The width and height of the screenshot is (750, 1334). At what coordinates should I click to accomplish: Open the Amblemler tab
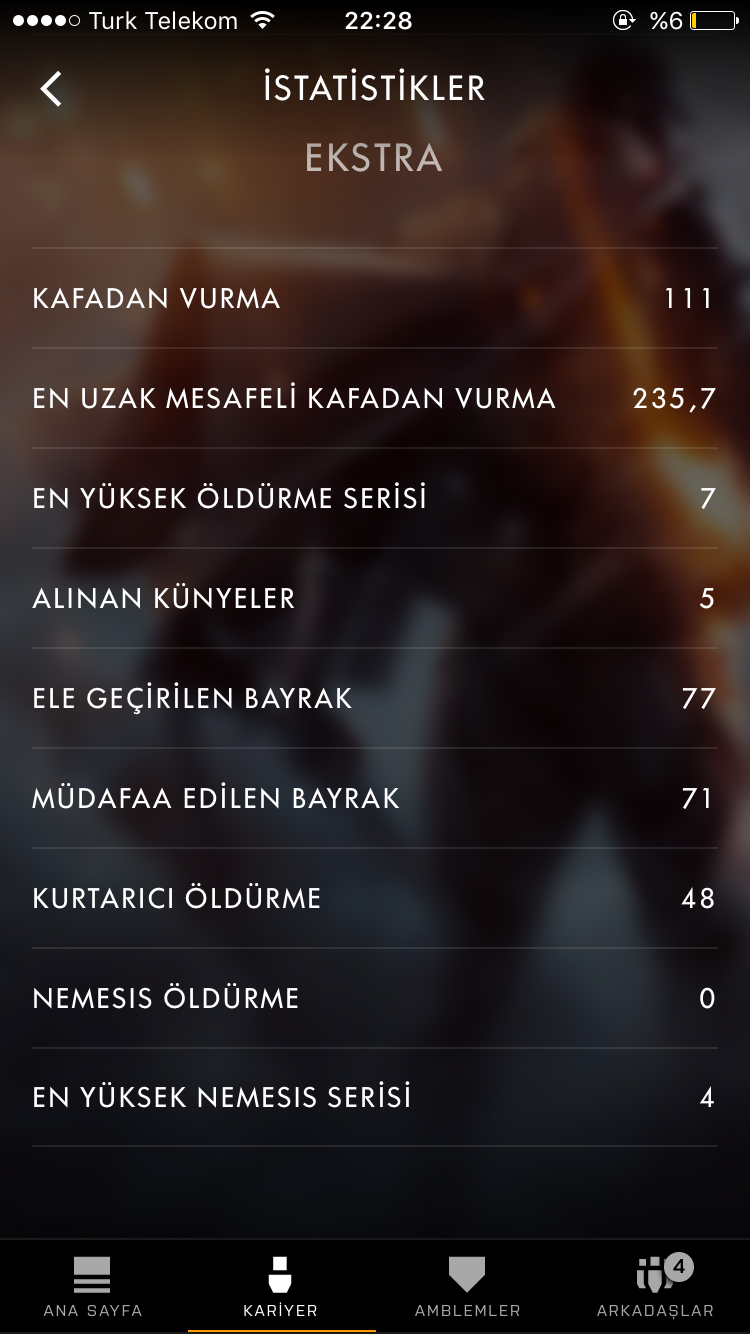[x=468, y=1287]
